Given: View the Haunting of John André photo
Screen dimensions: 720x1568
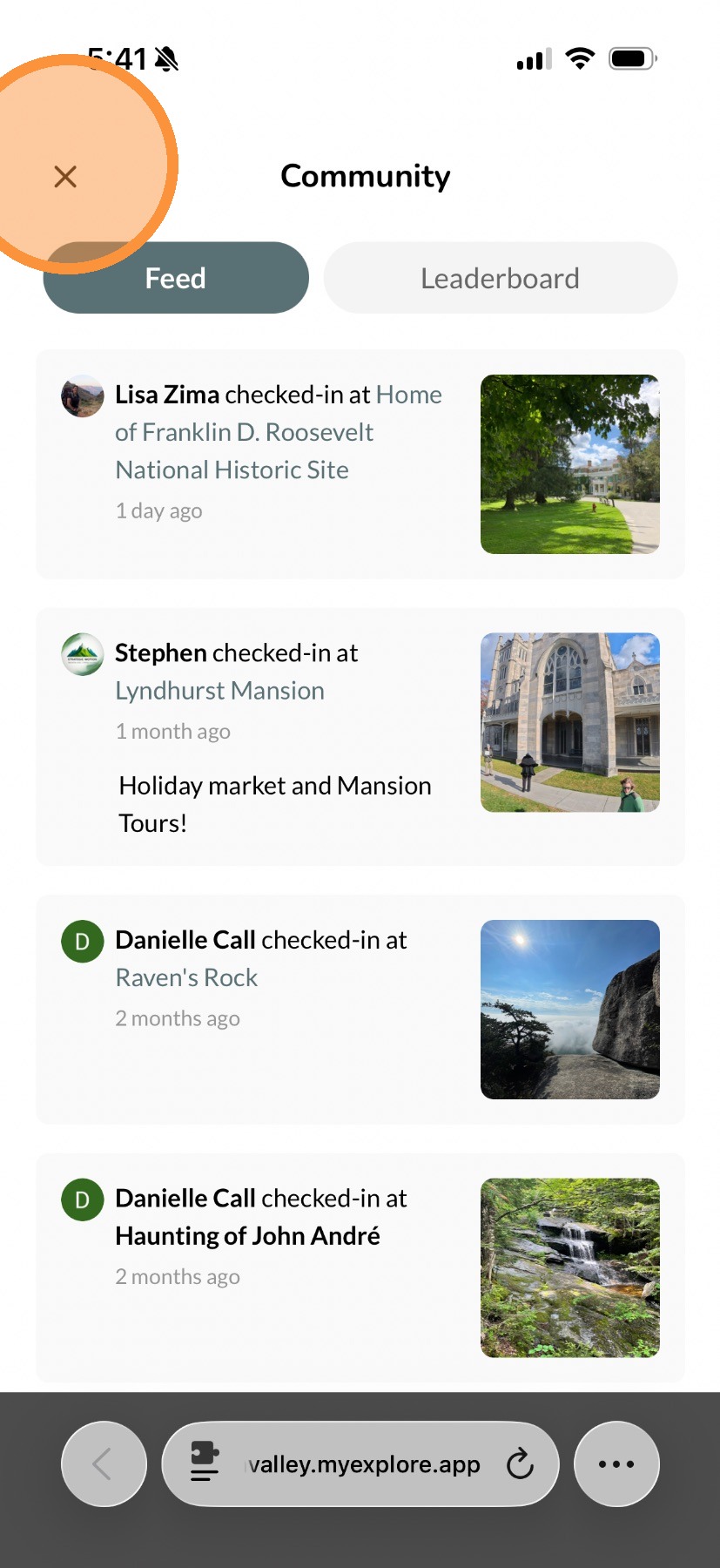Looking at the screenshot, I should (569, 1267).
